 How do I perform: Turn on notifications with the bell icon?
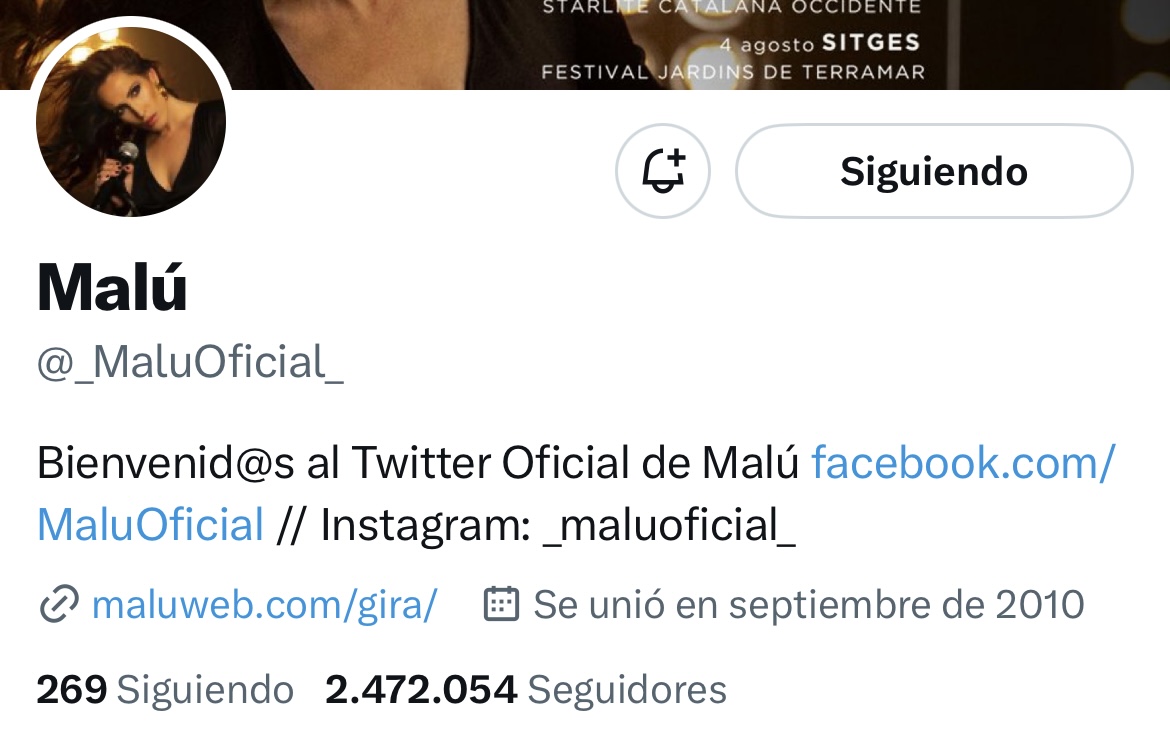tap(662, 171)
